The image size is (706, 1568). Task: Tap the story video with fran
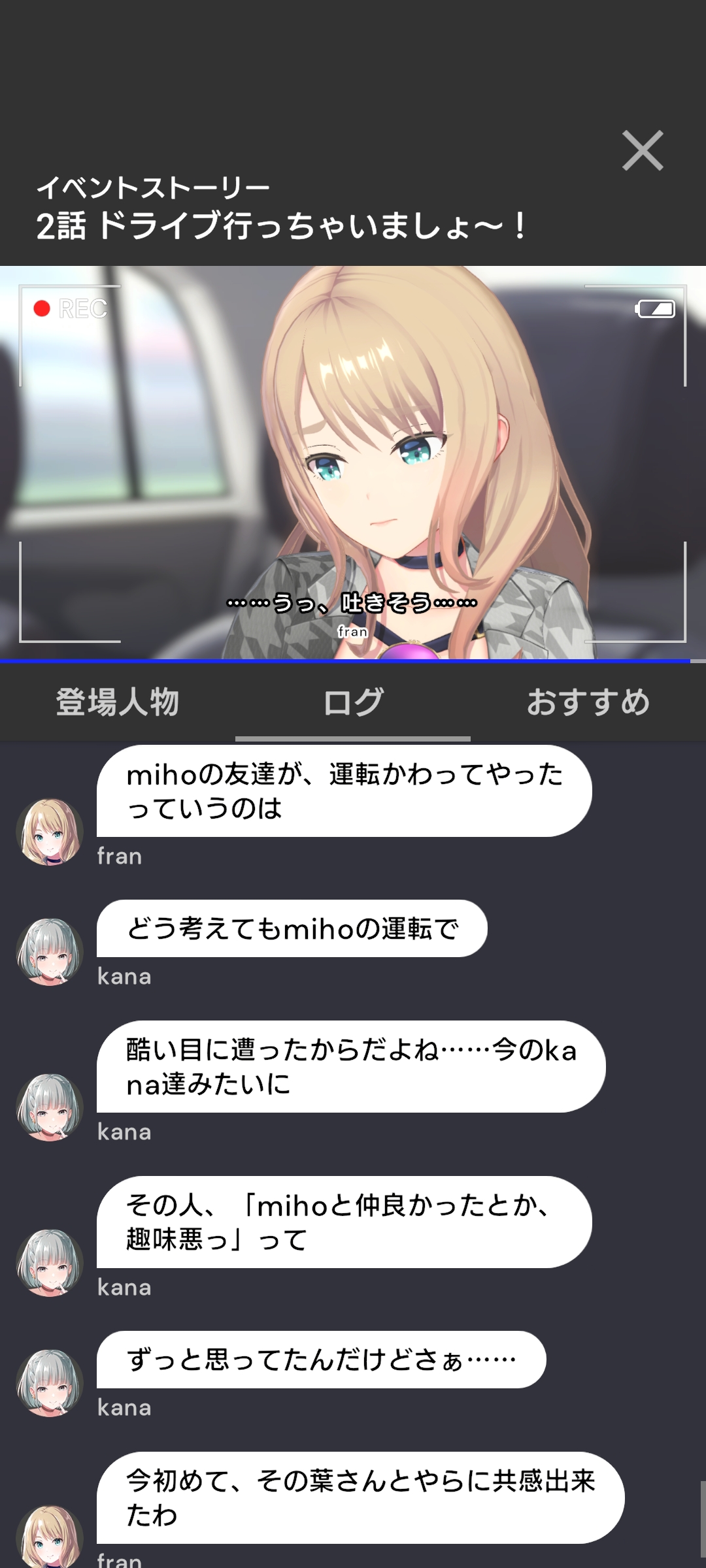353,463
